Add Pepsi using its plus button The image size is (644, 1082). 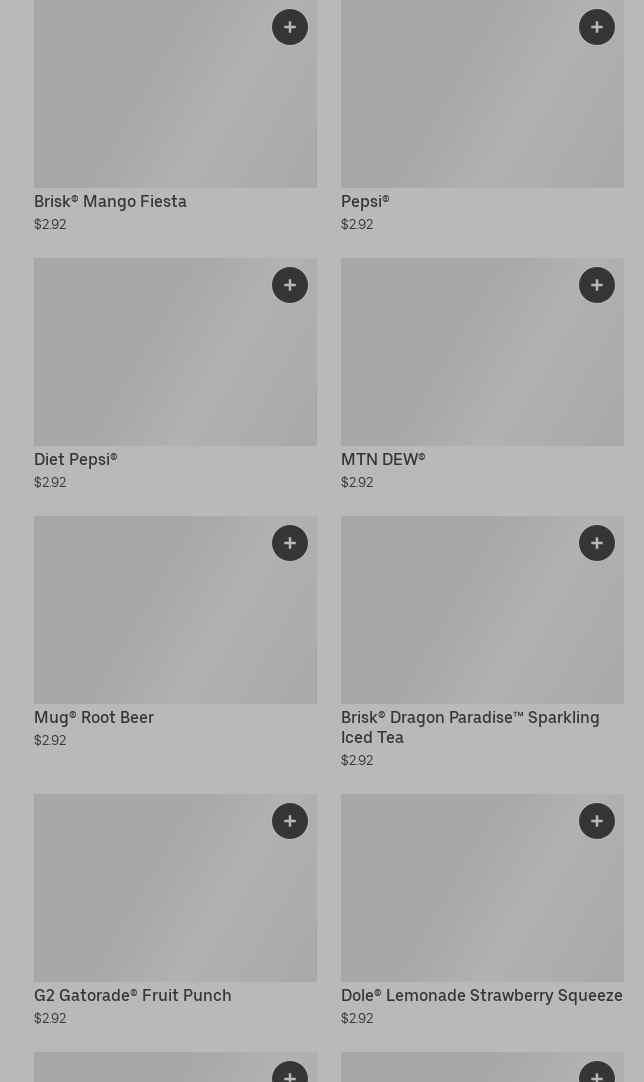point(597,27)
